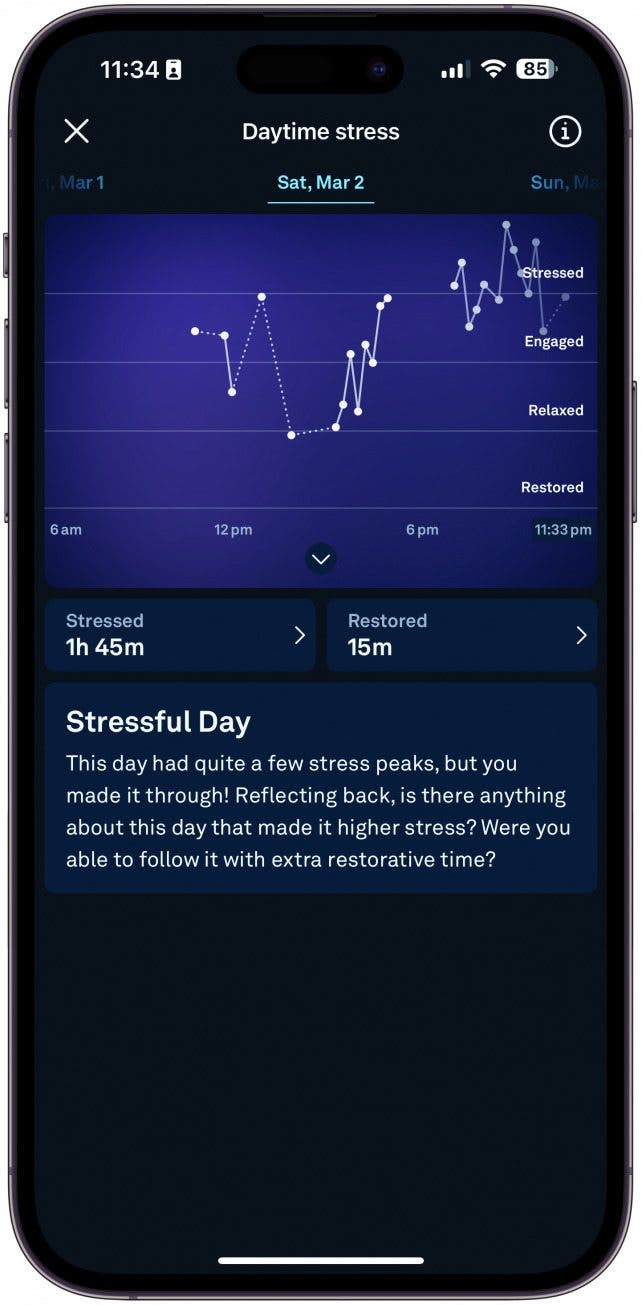This screenshot has width=642, height=1305.
Task: Open the info icon for Daytime stress
Action: (565, 131)
